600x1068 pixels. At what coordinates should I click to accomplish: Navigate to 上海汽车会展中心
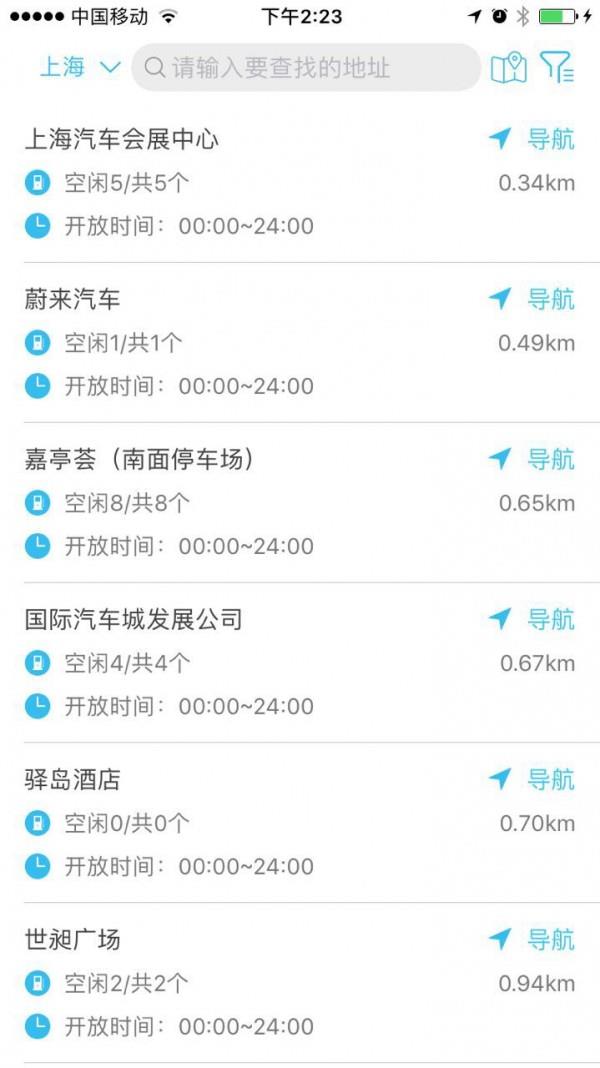pyautogui.click(x=532, y=139)
